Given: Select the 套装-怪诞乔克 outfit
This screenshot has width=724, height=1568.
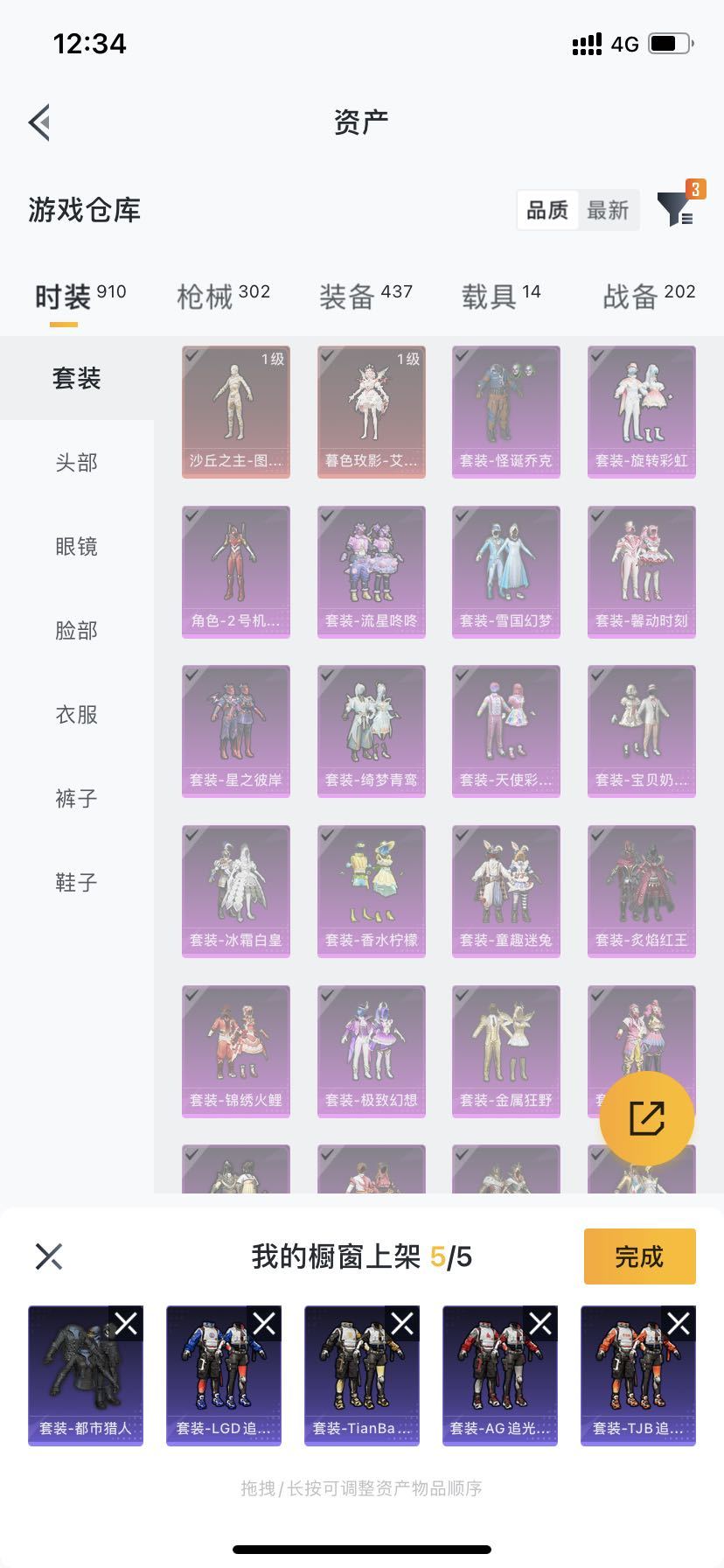Looking at the screenshot, I should click(506, 411).
